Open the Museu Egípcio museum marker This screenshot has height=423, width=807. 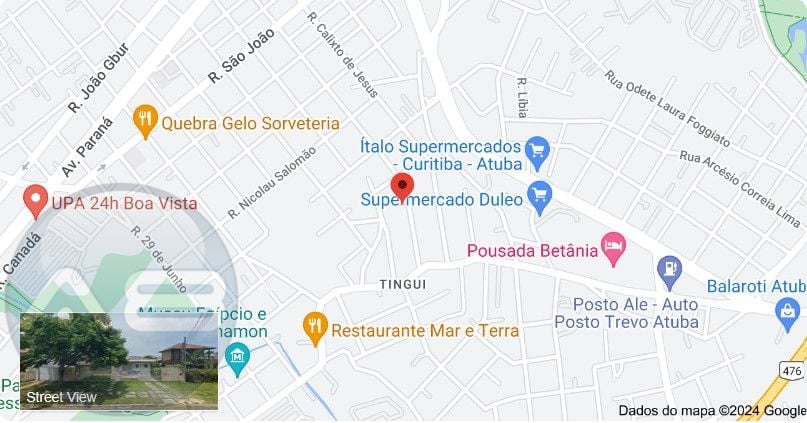click(x=238, y=356)
